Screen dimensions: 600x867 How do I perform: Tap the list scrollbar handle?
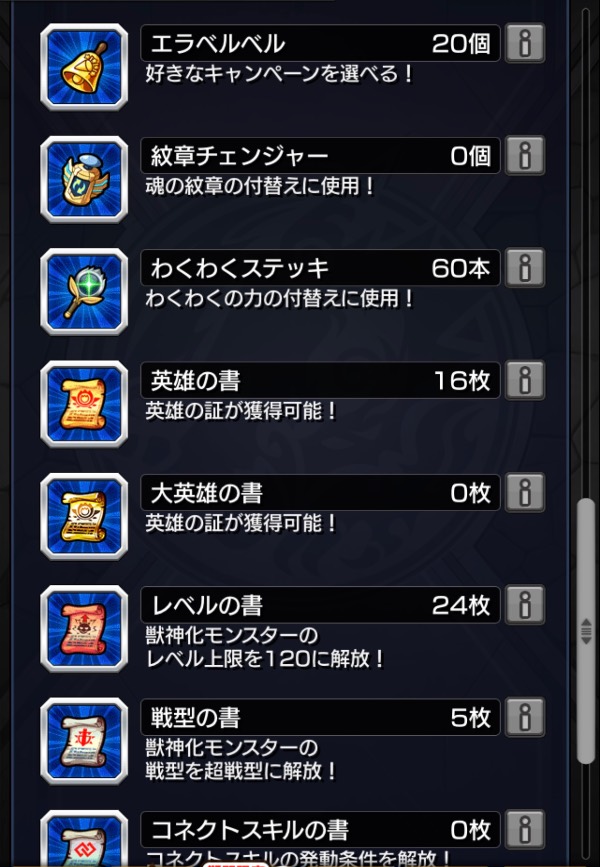(x=587, y=632)
